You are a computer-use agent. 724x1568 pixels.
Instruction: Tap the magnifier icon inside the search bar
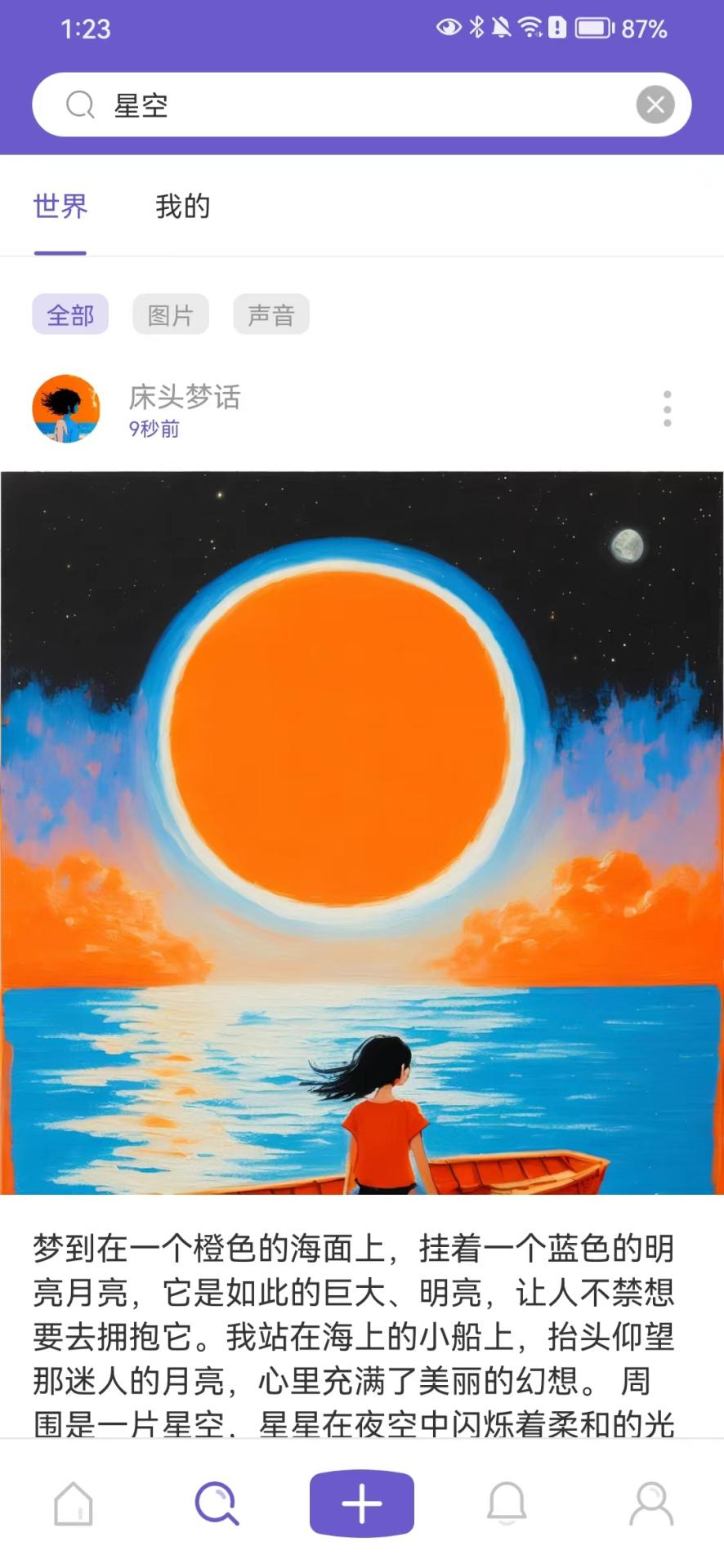79,105
